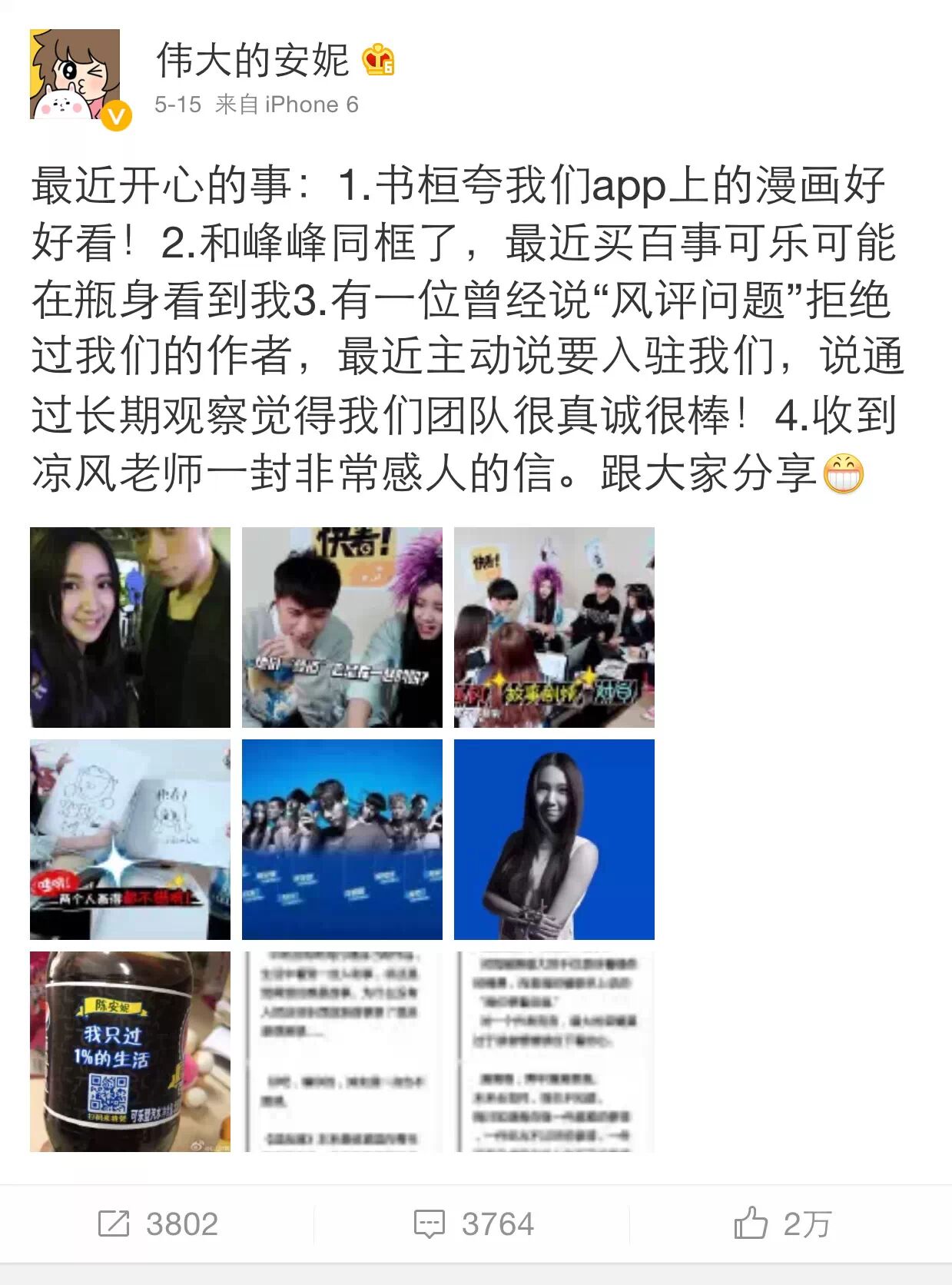Viewport: 952px width, 1285px height.
Task: View the photo of hand-drawn sketches
Action: [130, 839]
